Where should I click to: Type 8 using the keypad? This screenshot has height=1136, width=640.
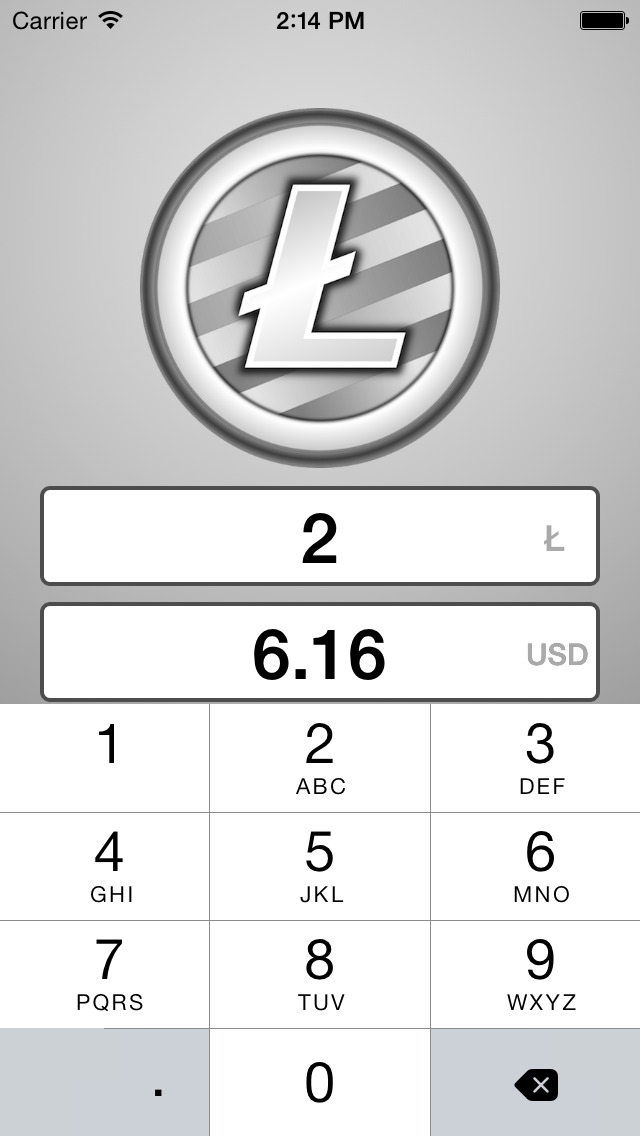[320, 974]
